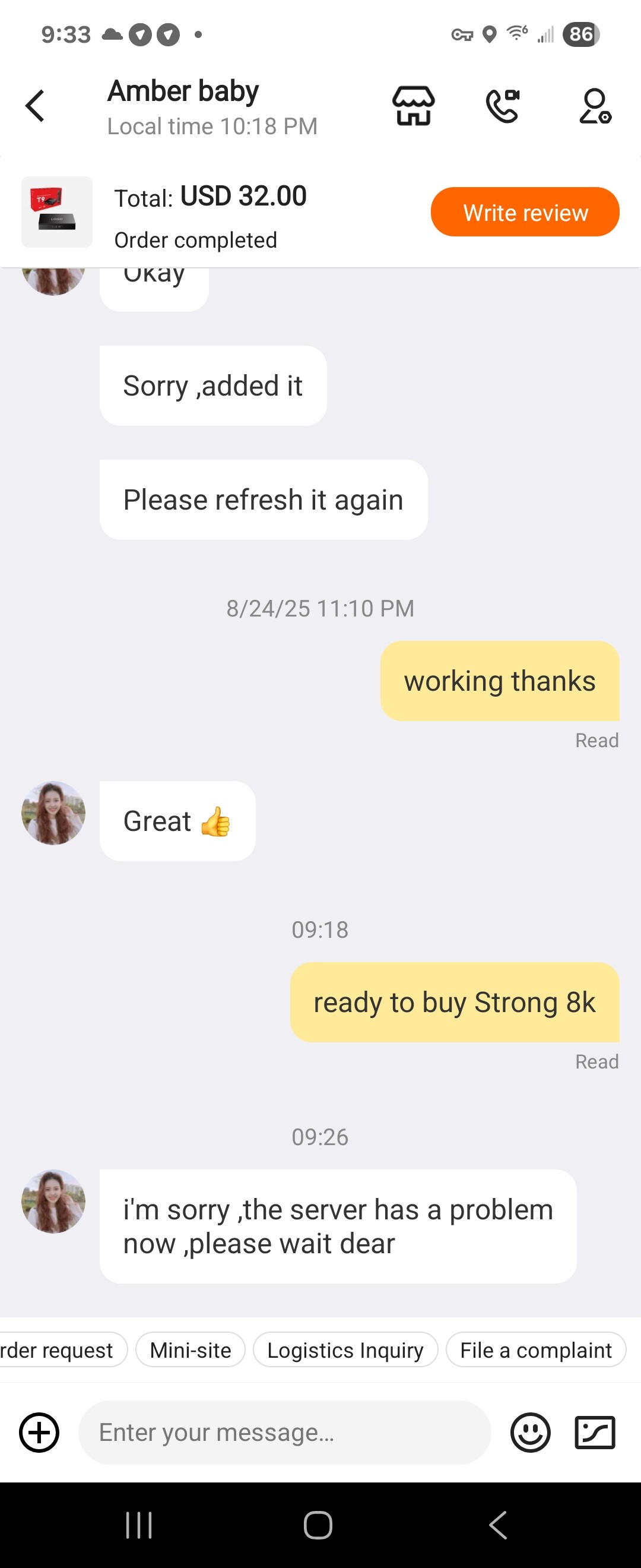This screenshot has width=641, height=1568.
Task: Go back from Amber baby chat
Action: [35, 106]
